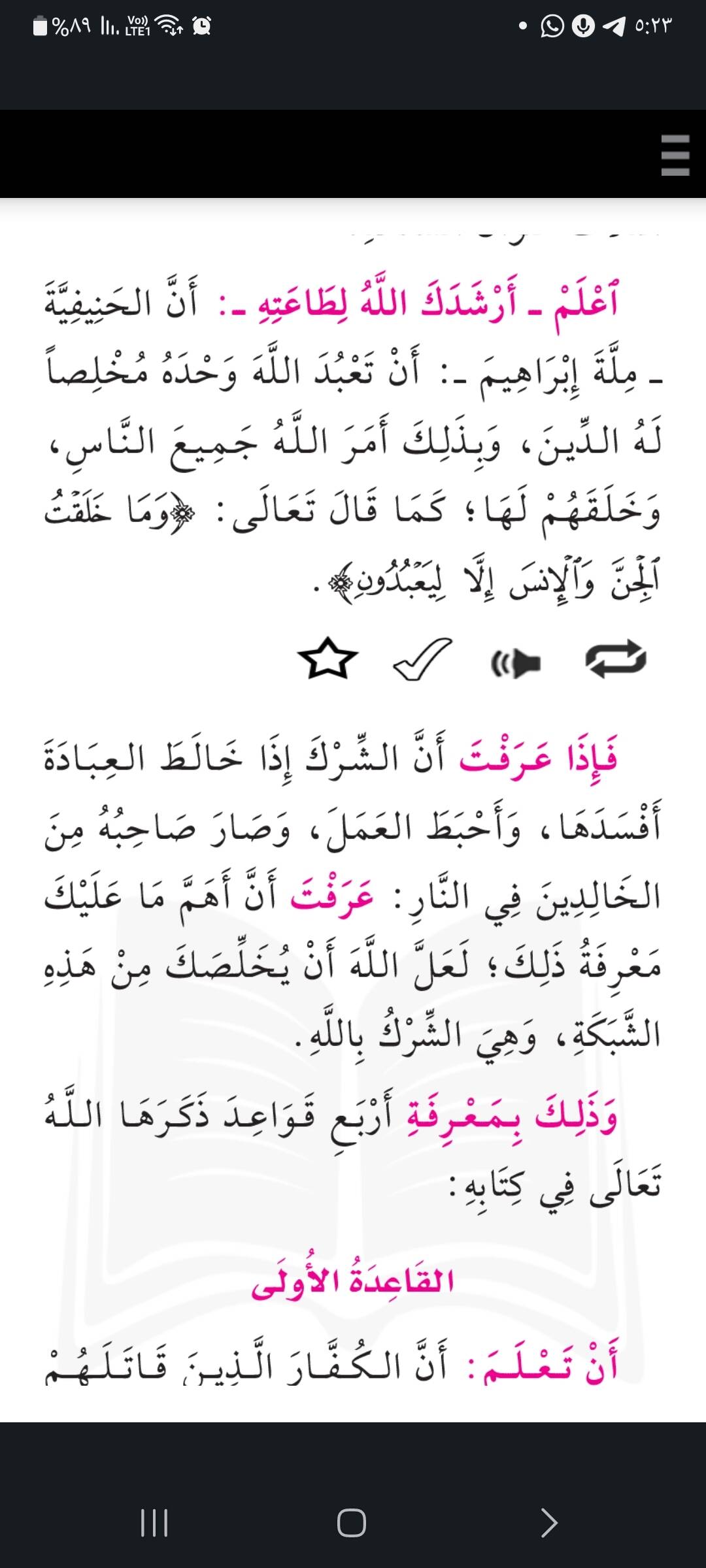
Task: Toggle repeat for this passage
Action: coord(615,659)
